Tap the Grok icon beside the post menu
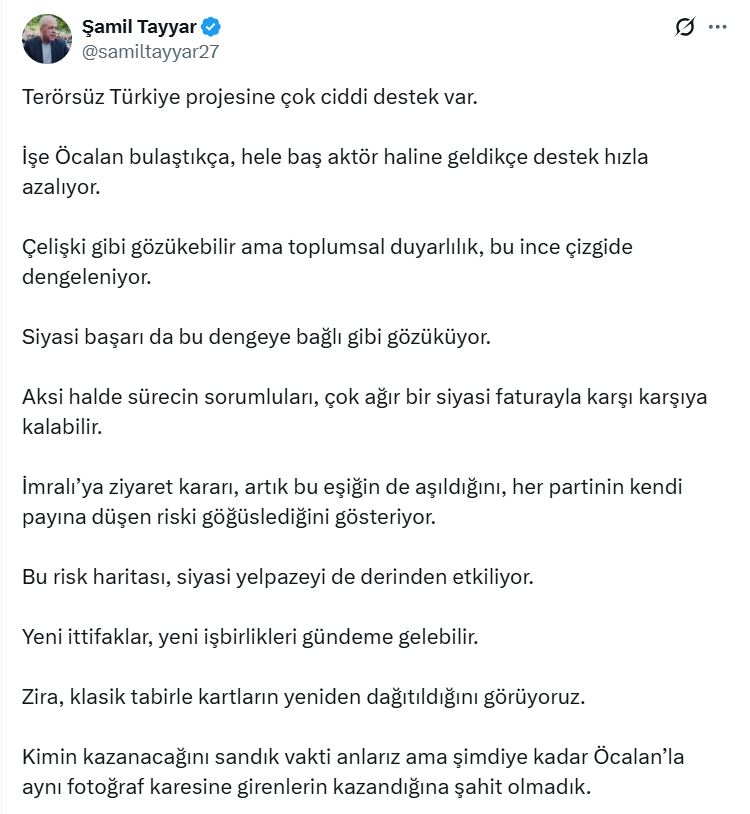750x814 pixels. 685,28
